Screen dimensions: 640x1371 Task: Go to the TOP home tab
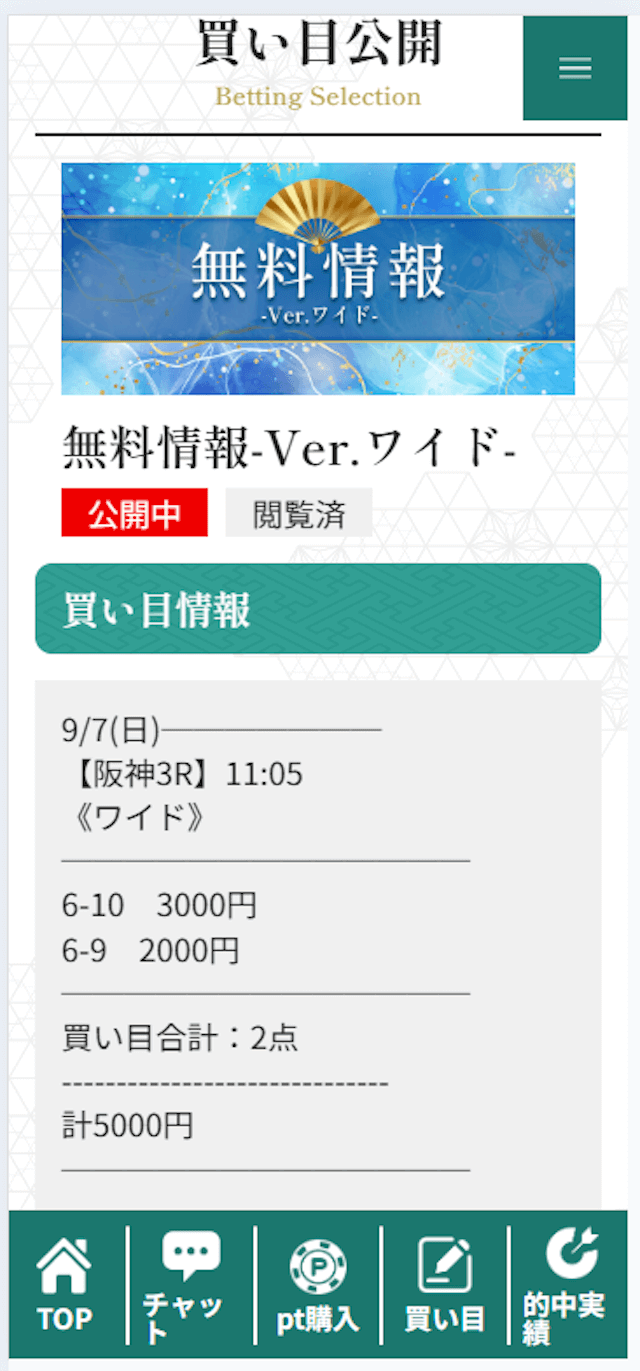coord(64,1285)
